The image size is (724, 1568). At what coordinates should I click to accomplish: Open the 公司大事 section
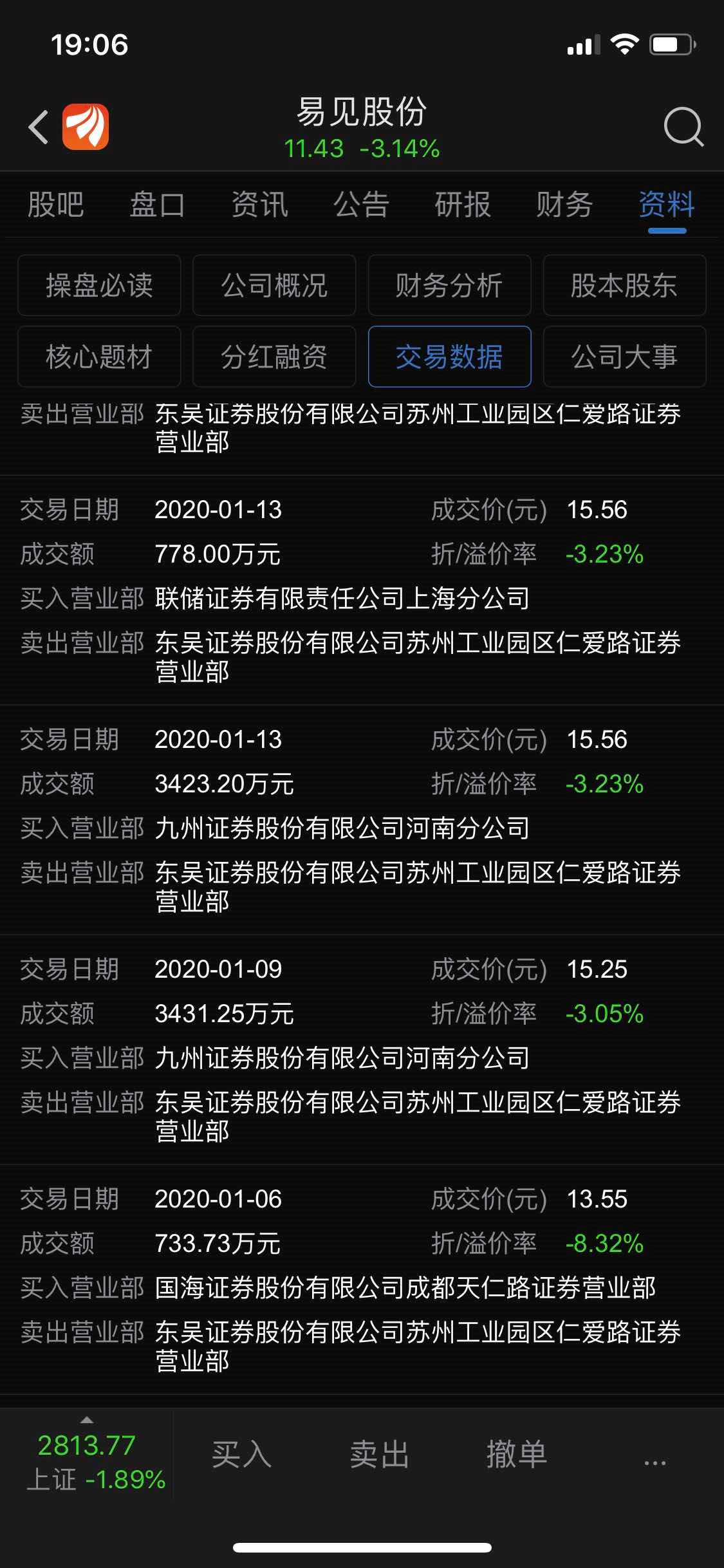[x=624, y=357]
